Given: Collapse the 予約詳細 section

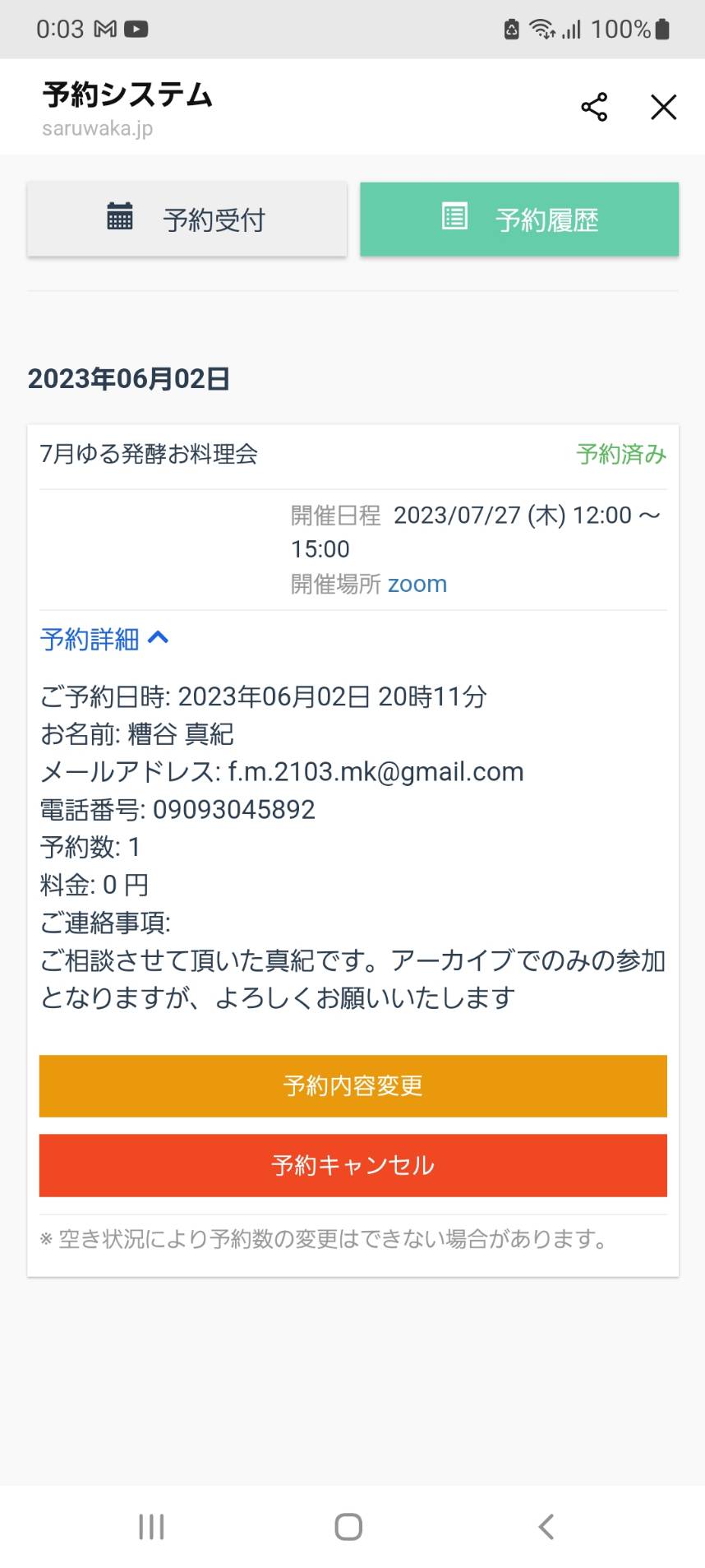Looking at the screenshot, I should pos(104,639).
